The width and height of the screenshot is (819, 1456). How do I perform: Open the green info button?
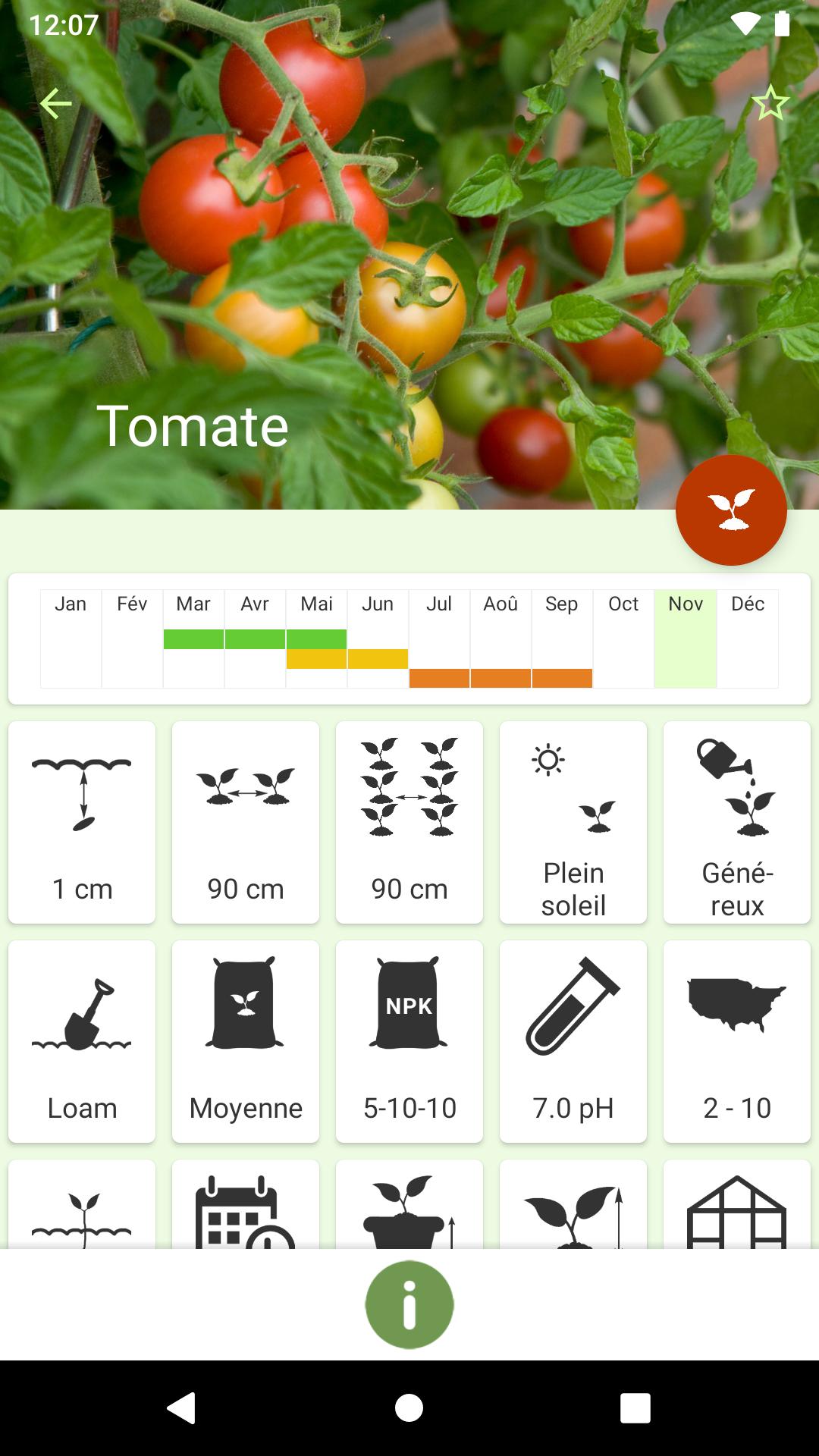pos(409,1304)
